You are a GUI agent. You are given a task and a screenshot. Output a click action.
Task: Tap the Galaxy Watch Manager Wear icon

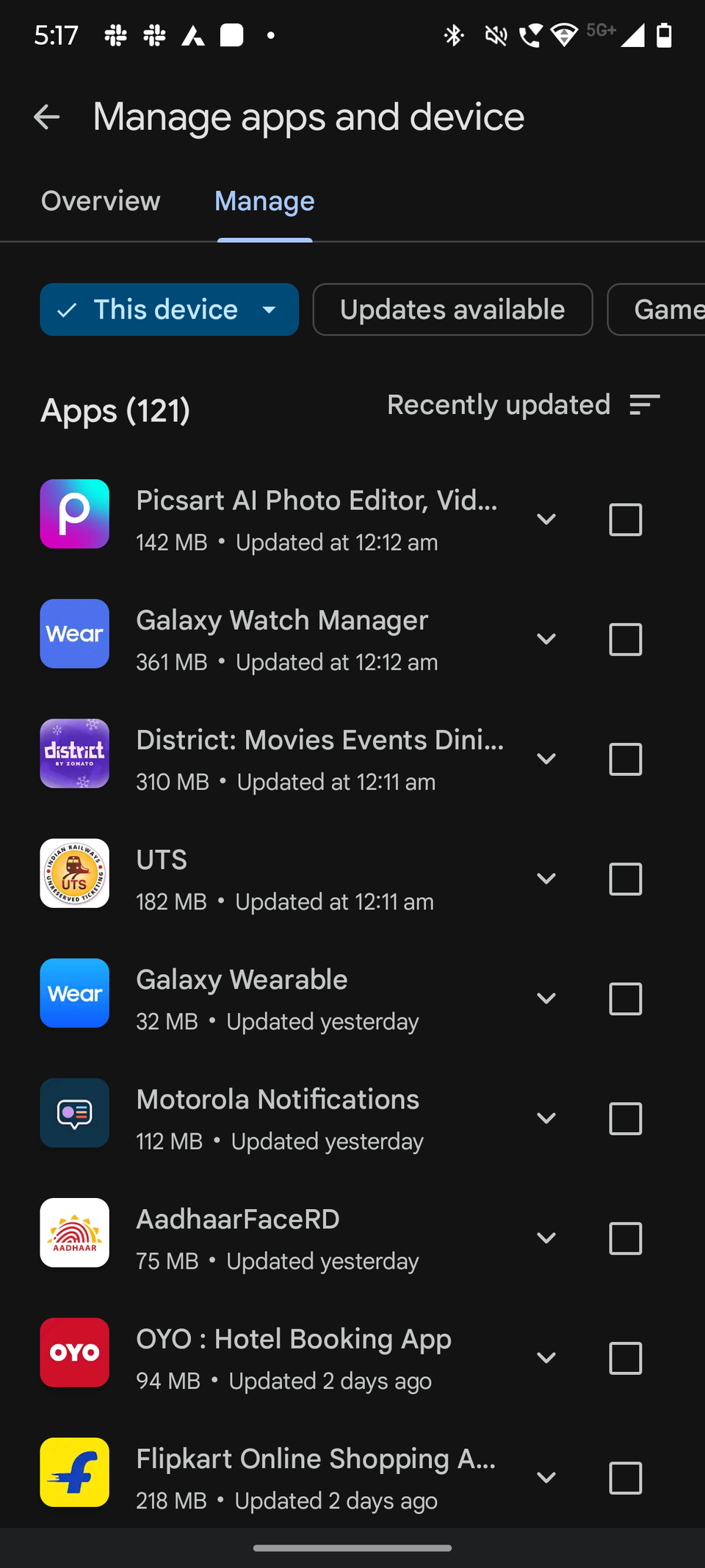point(74,634)
